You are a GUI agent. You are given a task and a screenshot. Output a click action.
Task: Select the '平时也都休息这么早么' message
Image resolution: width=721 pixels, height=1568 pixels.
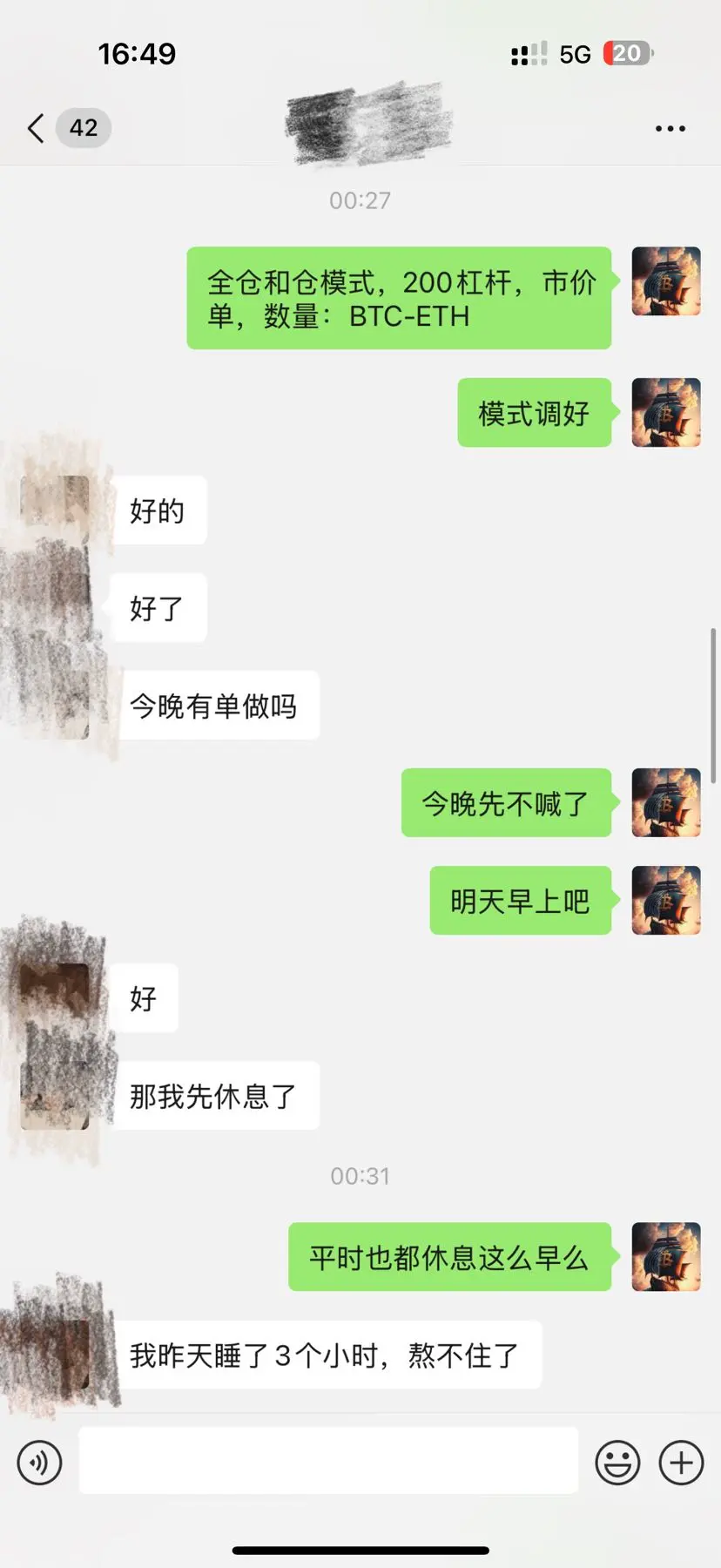(448, 1258)
